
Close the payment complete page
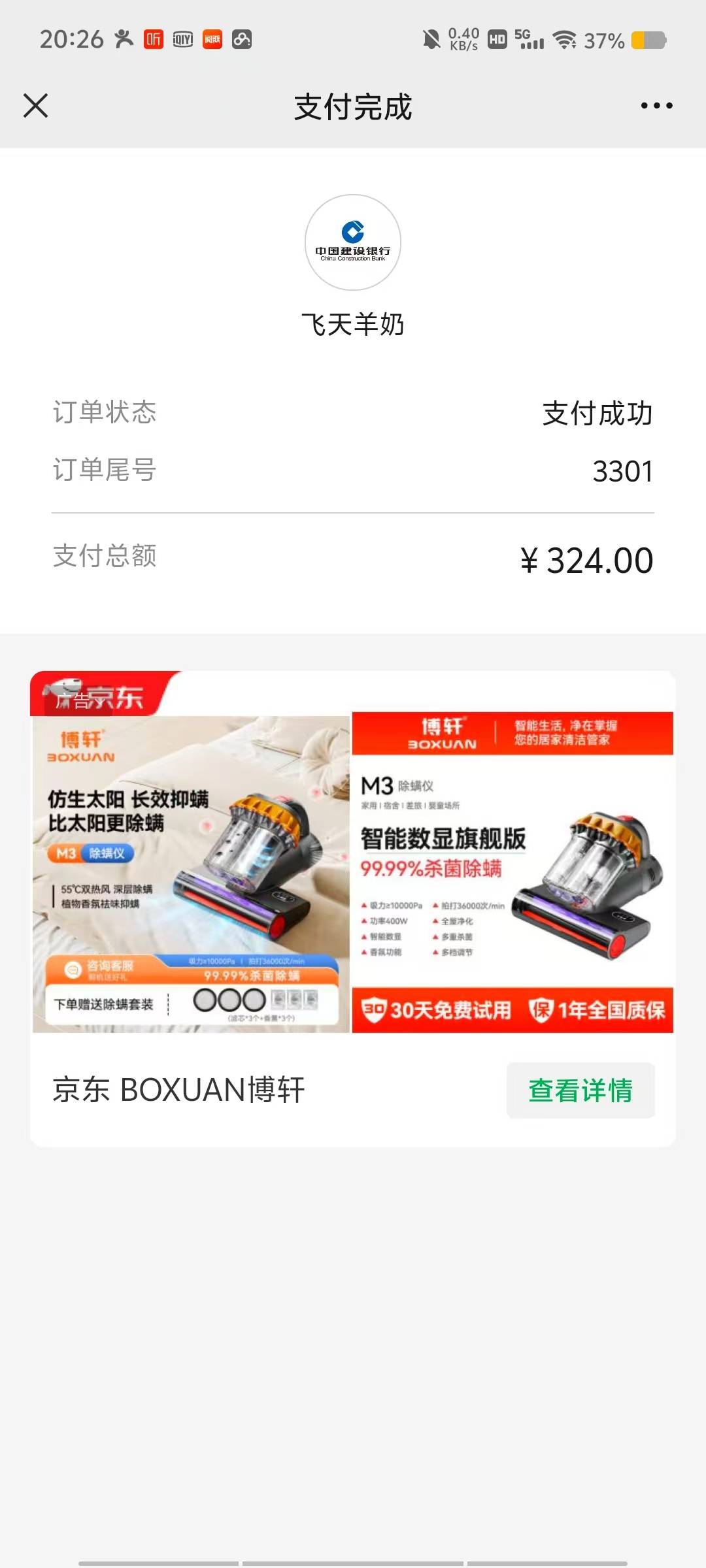pos(36,105)
